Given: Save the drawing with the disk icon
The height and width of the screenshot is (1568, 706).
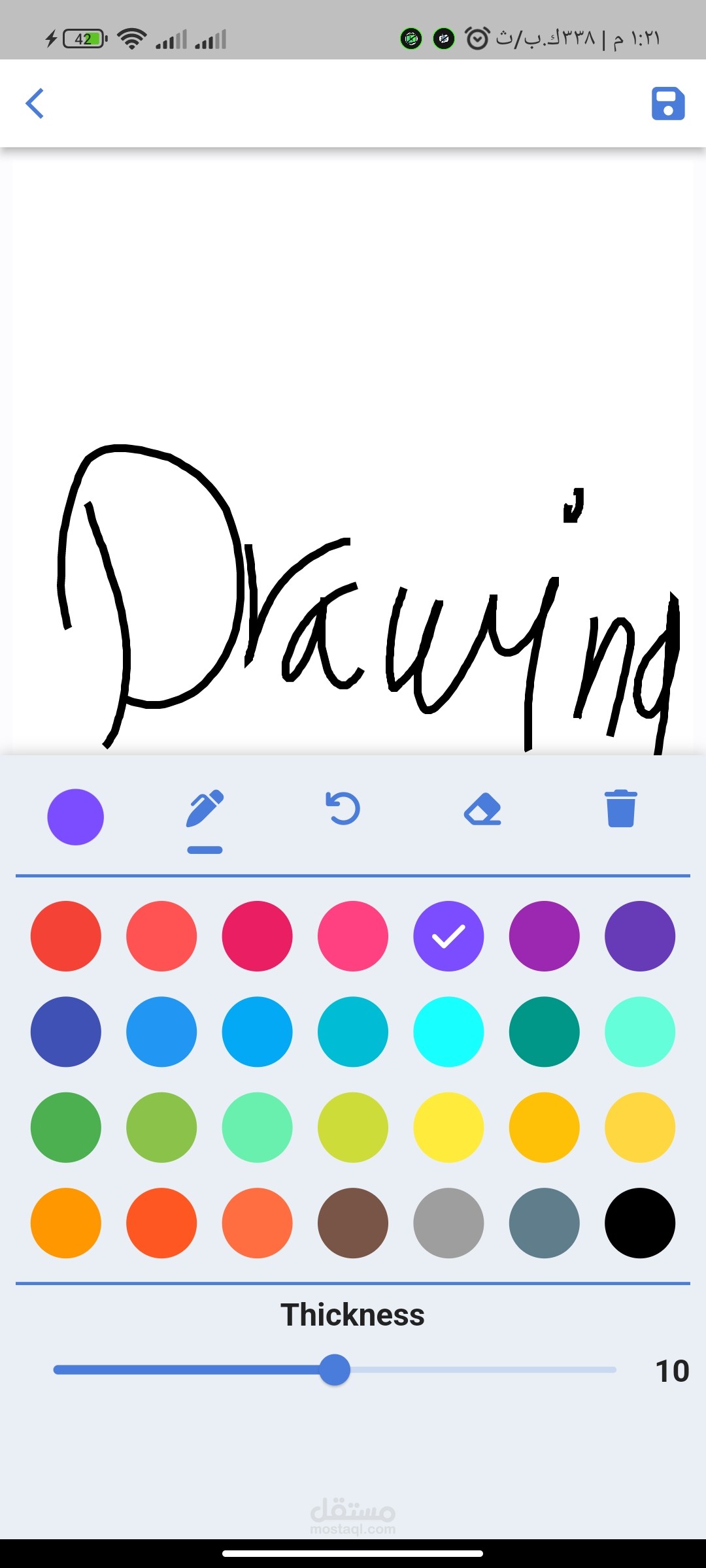Looking at the screenshot, I should click(667, 103).
